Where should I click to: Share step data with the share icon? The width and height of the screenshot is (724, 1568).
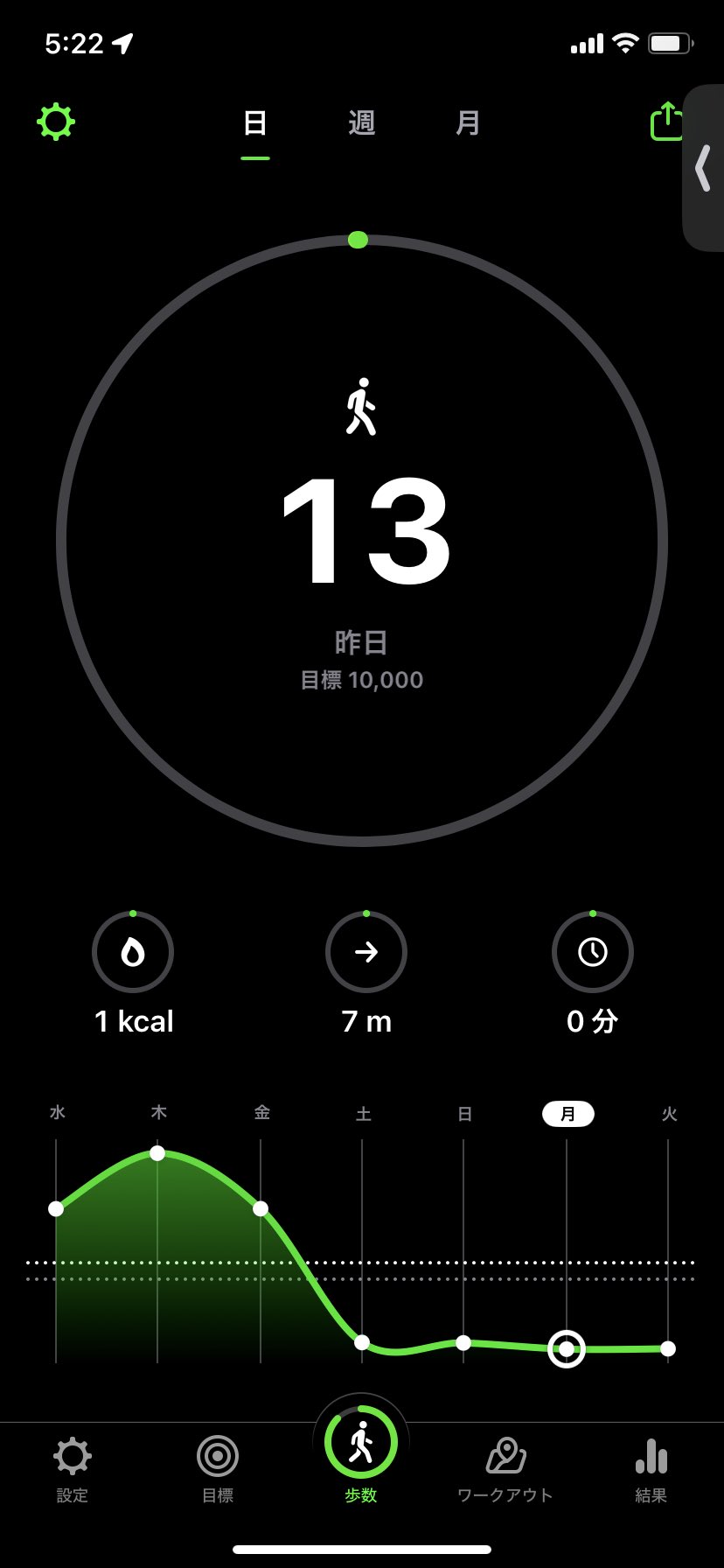pyautogui.click(x=666, y=122)
